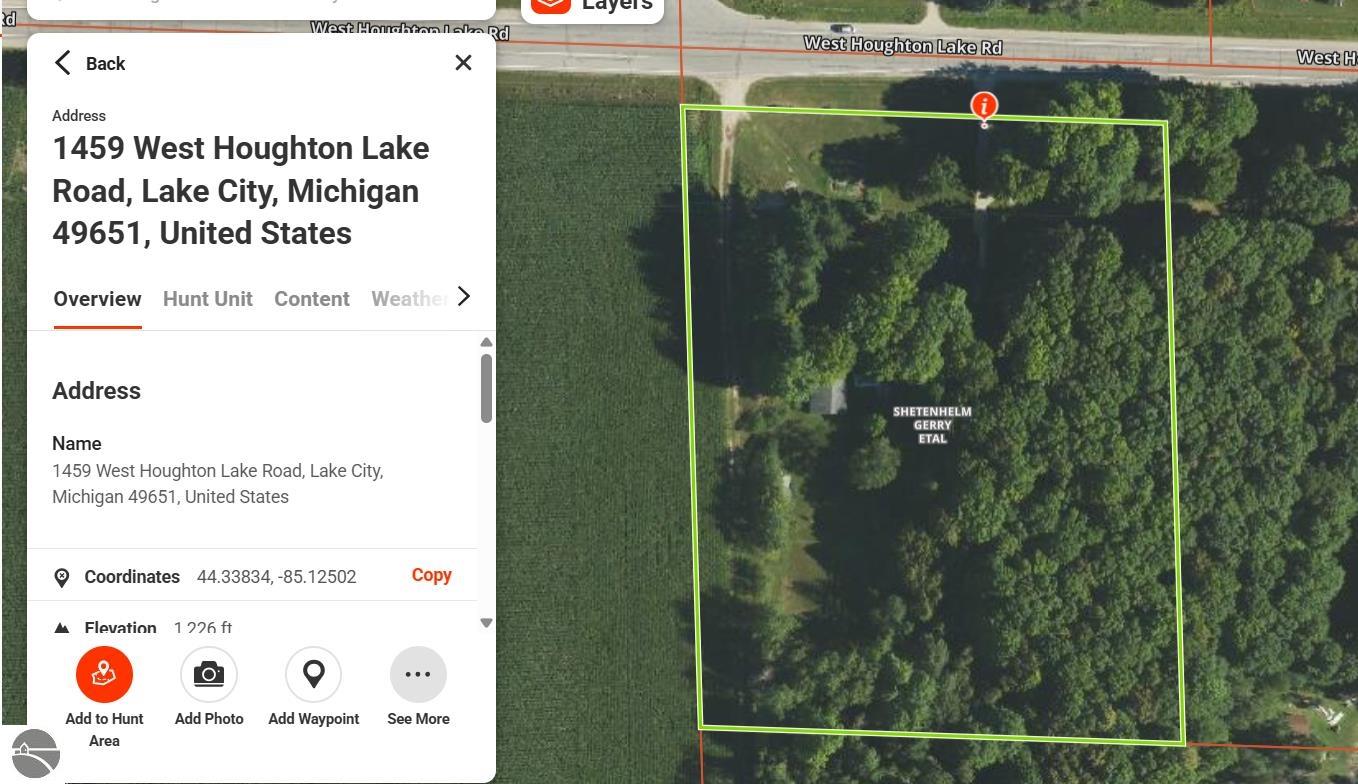Show more tabs with the right chevron
This screenshot has height=784, width=1358.
(463, 296)
